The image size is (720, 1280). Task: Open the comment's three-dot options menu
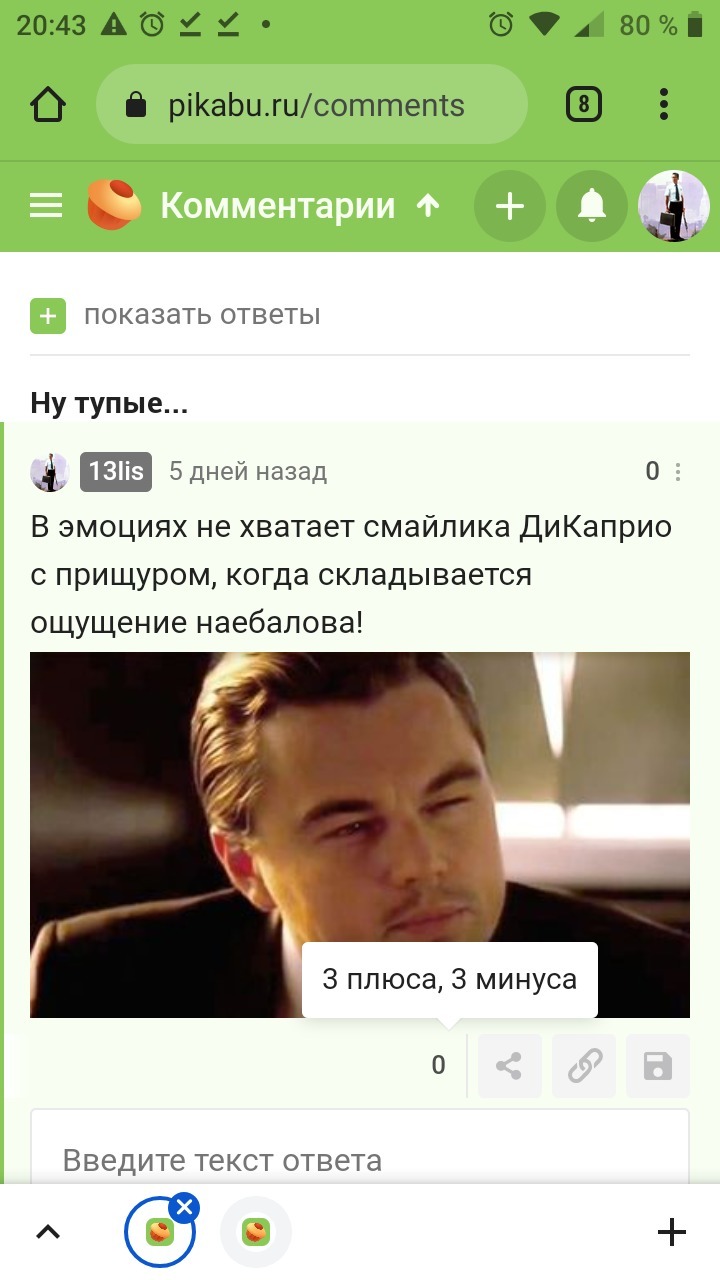(679, 472)
